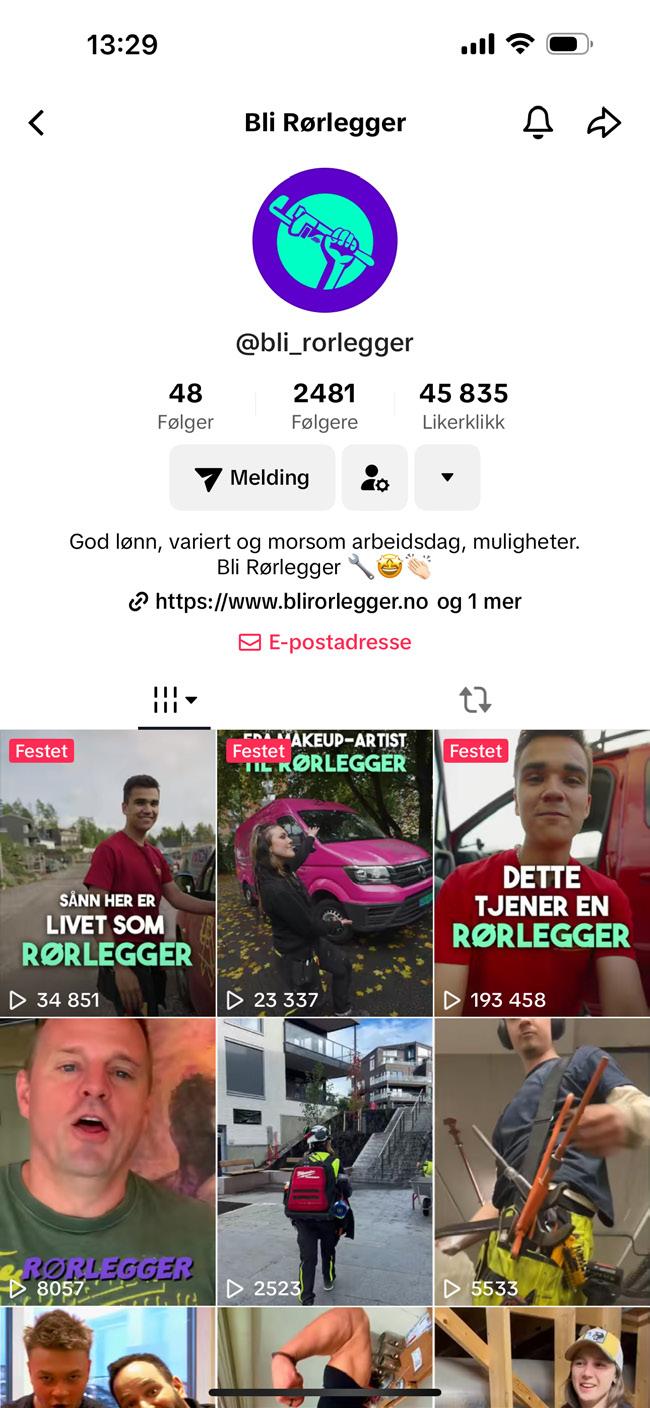View the 48 Følger list
Screen dimensions: 650x1408
point(185,406)
